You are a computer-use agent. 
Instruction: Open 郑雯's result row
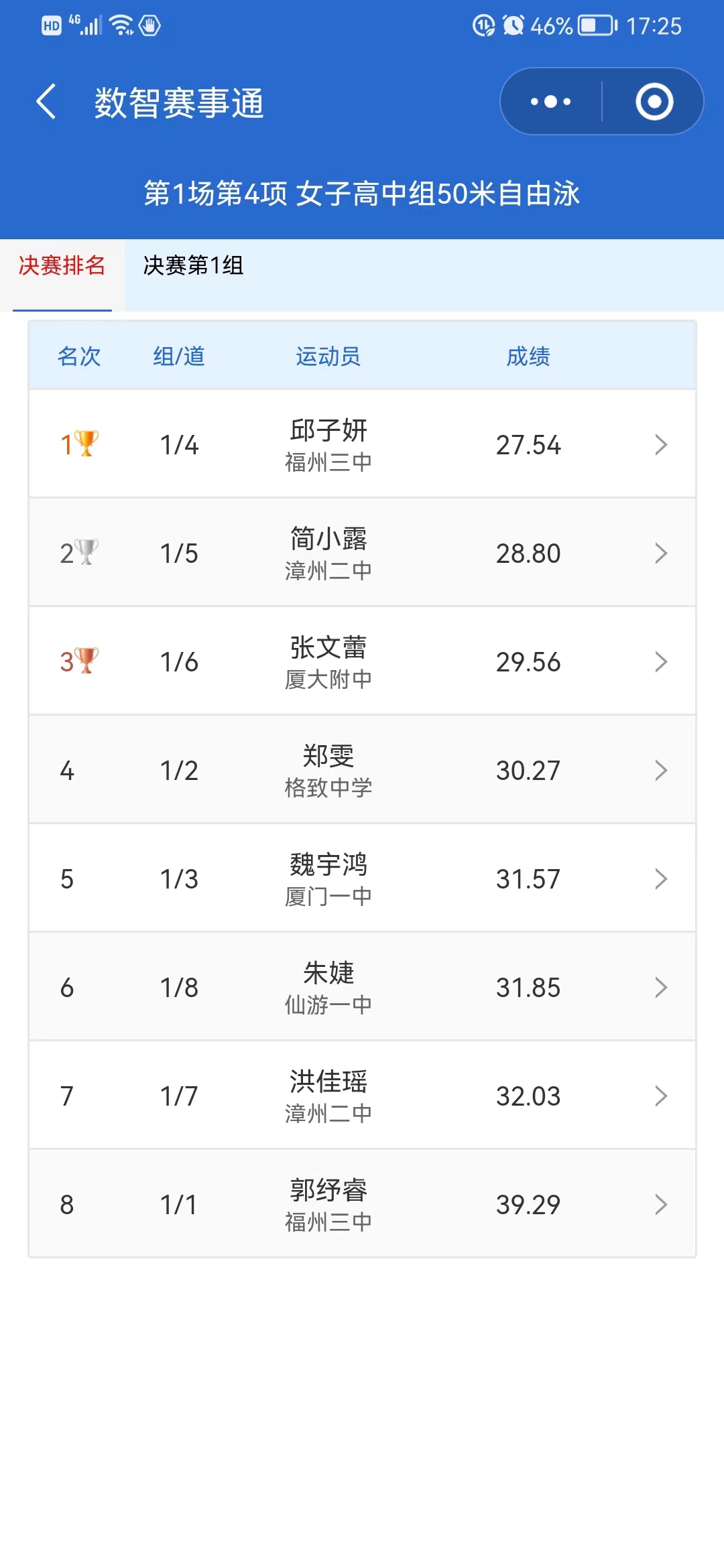(362, 770)
